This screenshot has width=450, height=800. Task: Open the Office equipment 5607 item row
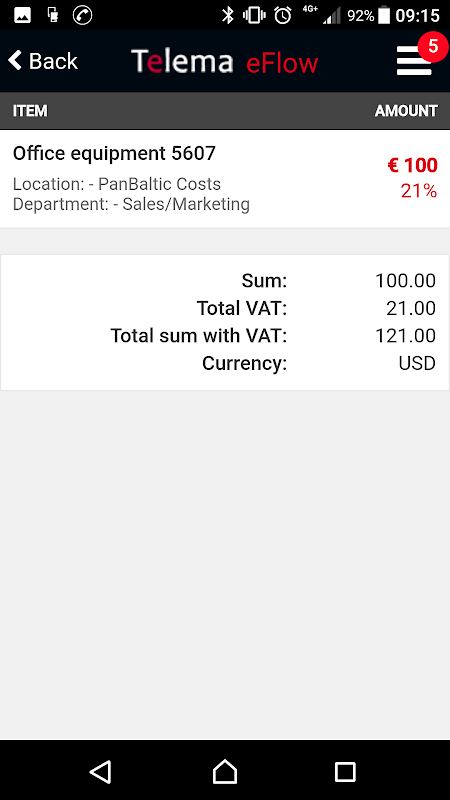(x=225, y=179)
